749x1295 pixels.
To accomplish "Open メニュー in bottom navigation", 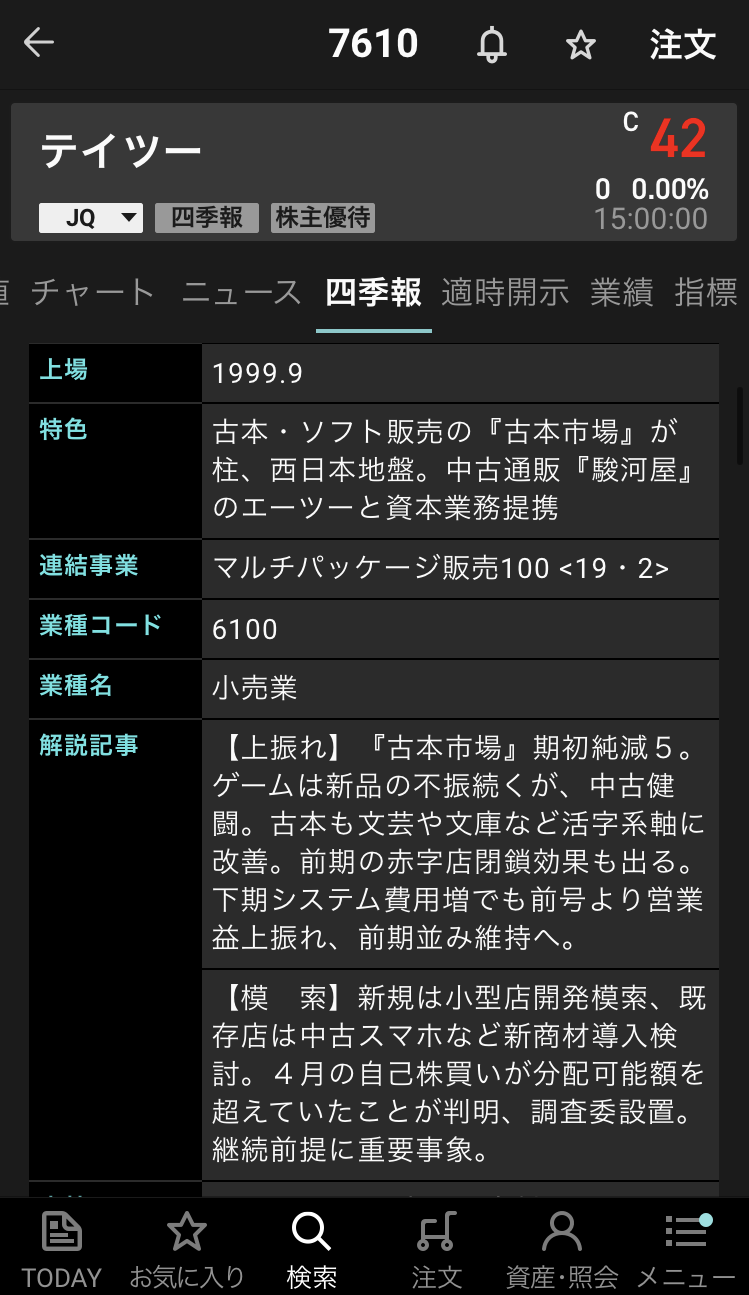I will 686,1247.
